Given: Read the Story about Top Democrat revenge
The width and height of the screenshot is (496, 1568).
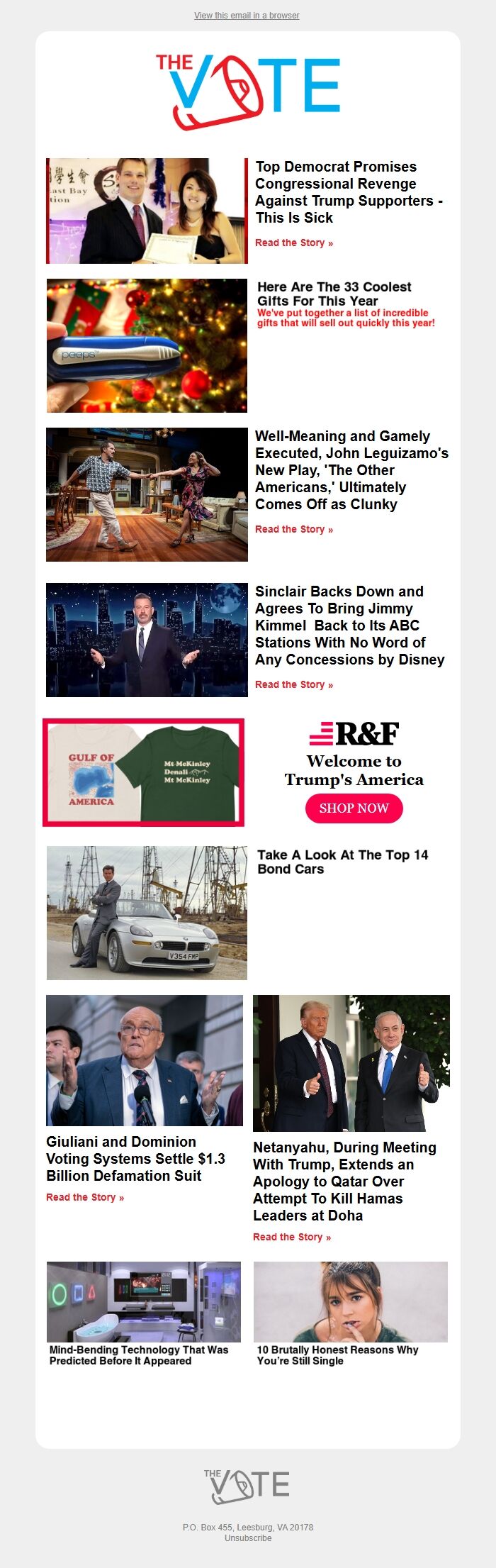Looking at the screenshot, I should point(293,243).
